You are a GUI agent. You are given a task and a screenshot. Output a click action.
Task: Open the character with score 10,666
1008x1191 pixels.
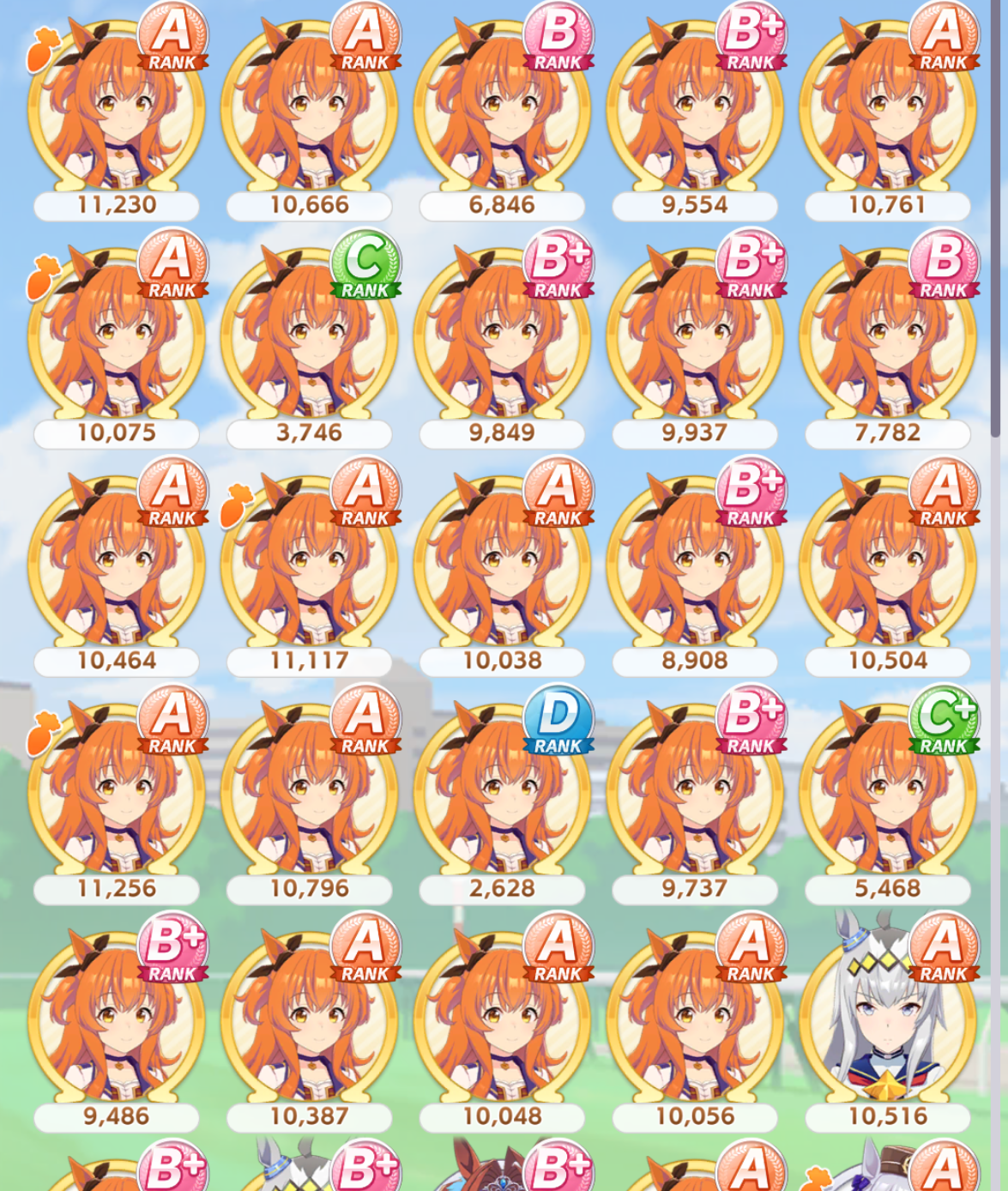click(x=310, y=112)
